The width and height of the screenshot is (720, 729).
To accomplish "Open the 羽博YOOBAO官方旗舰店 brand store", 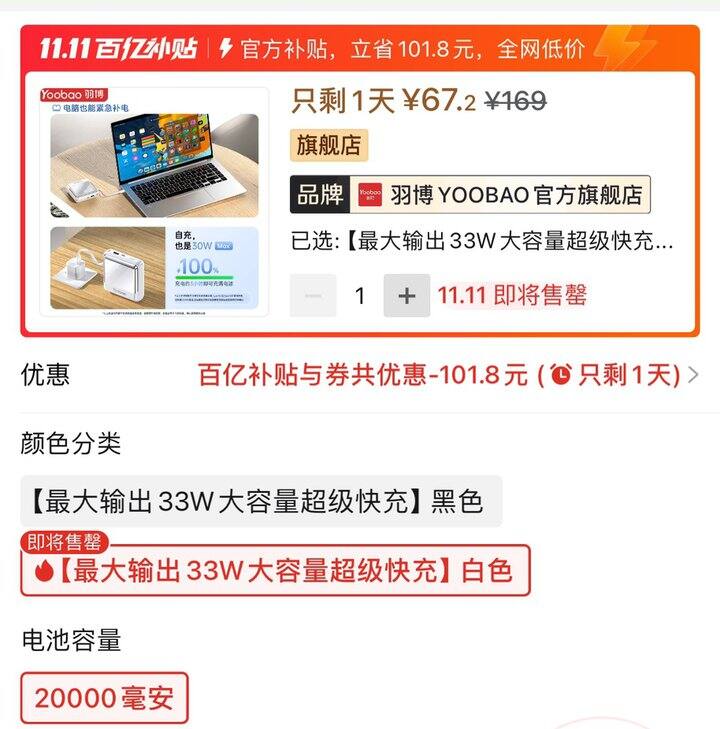I will [x=470, y=194].
